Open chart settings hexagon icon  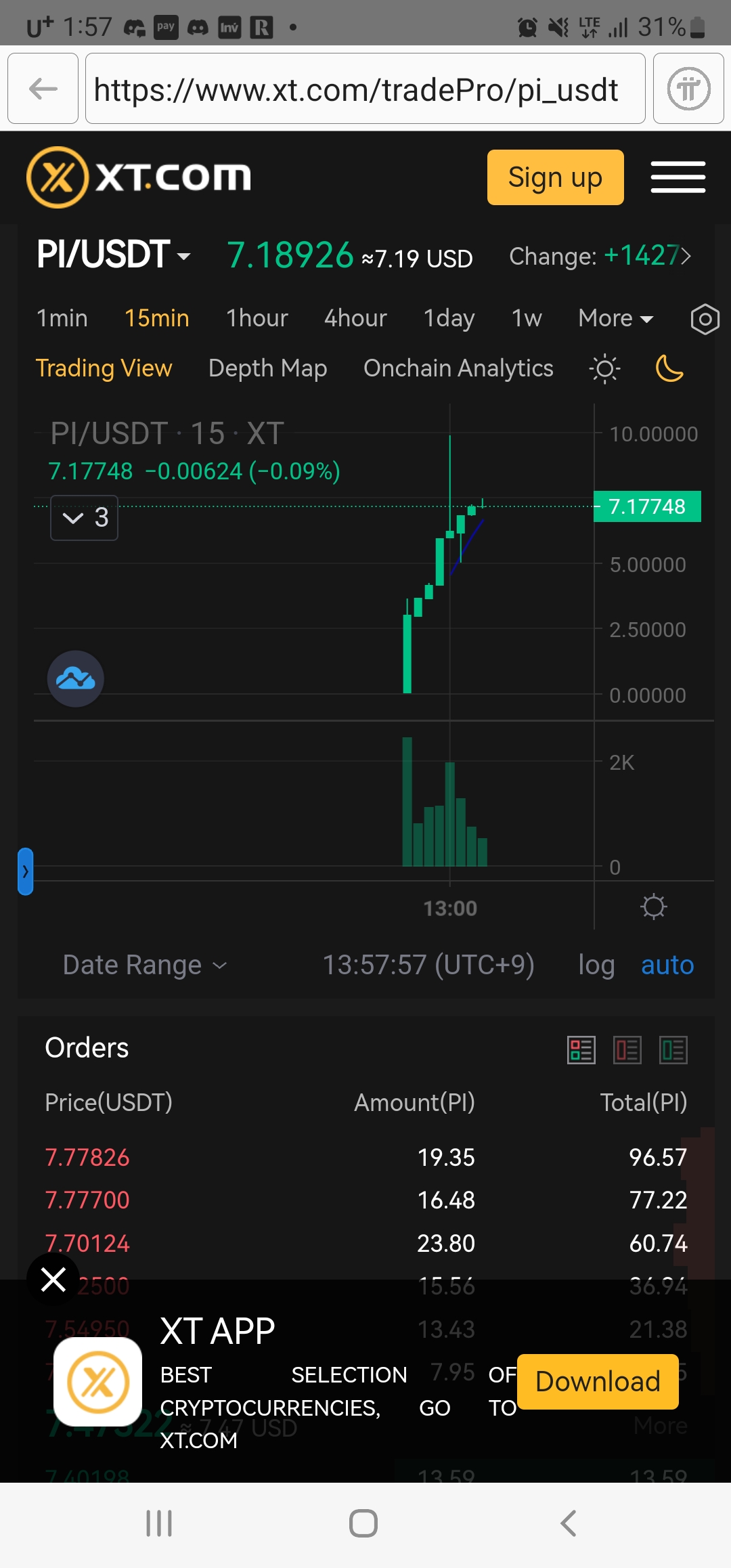(705, 318)
